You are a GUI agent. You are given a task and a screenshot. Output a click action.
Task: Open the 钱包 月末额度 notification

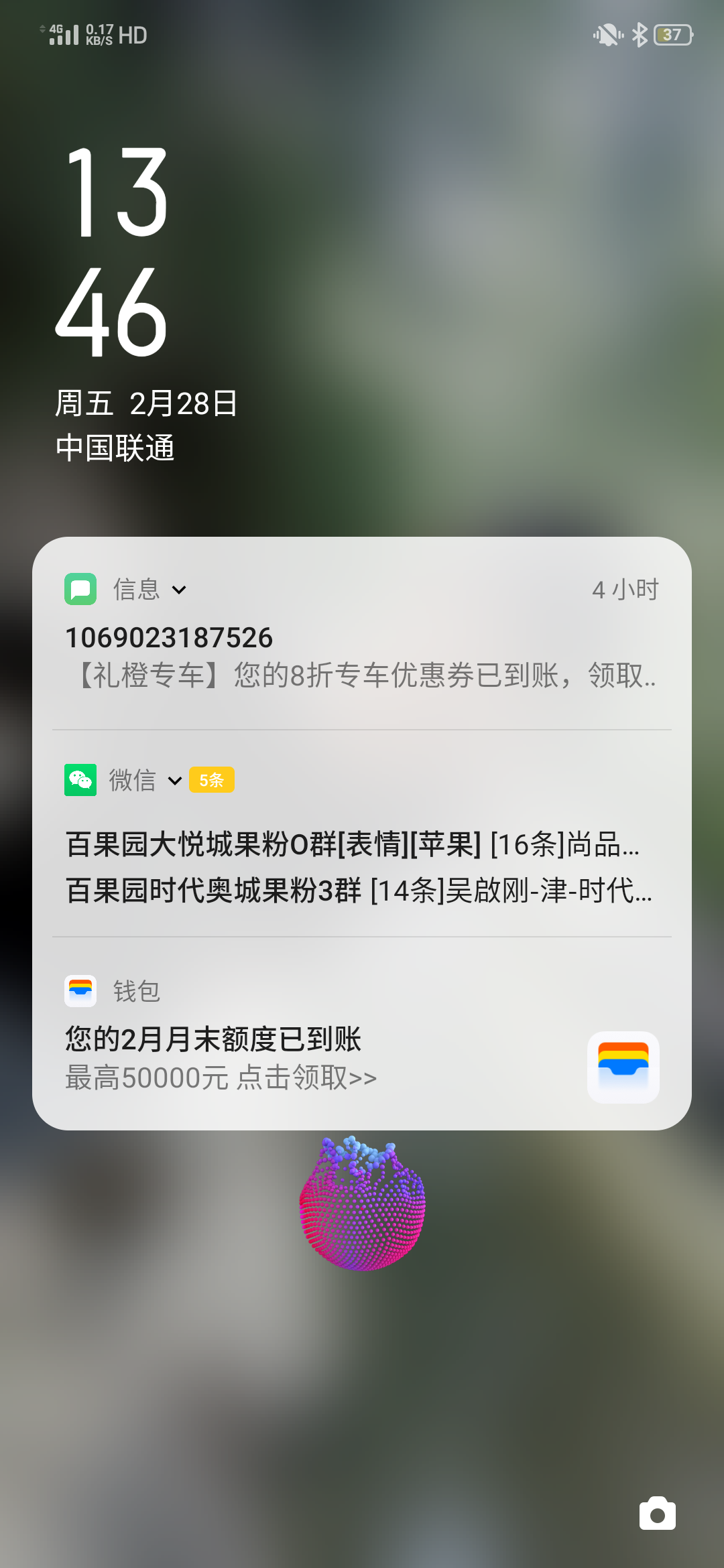pos(322,1057)
